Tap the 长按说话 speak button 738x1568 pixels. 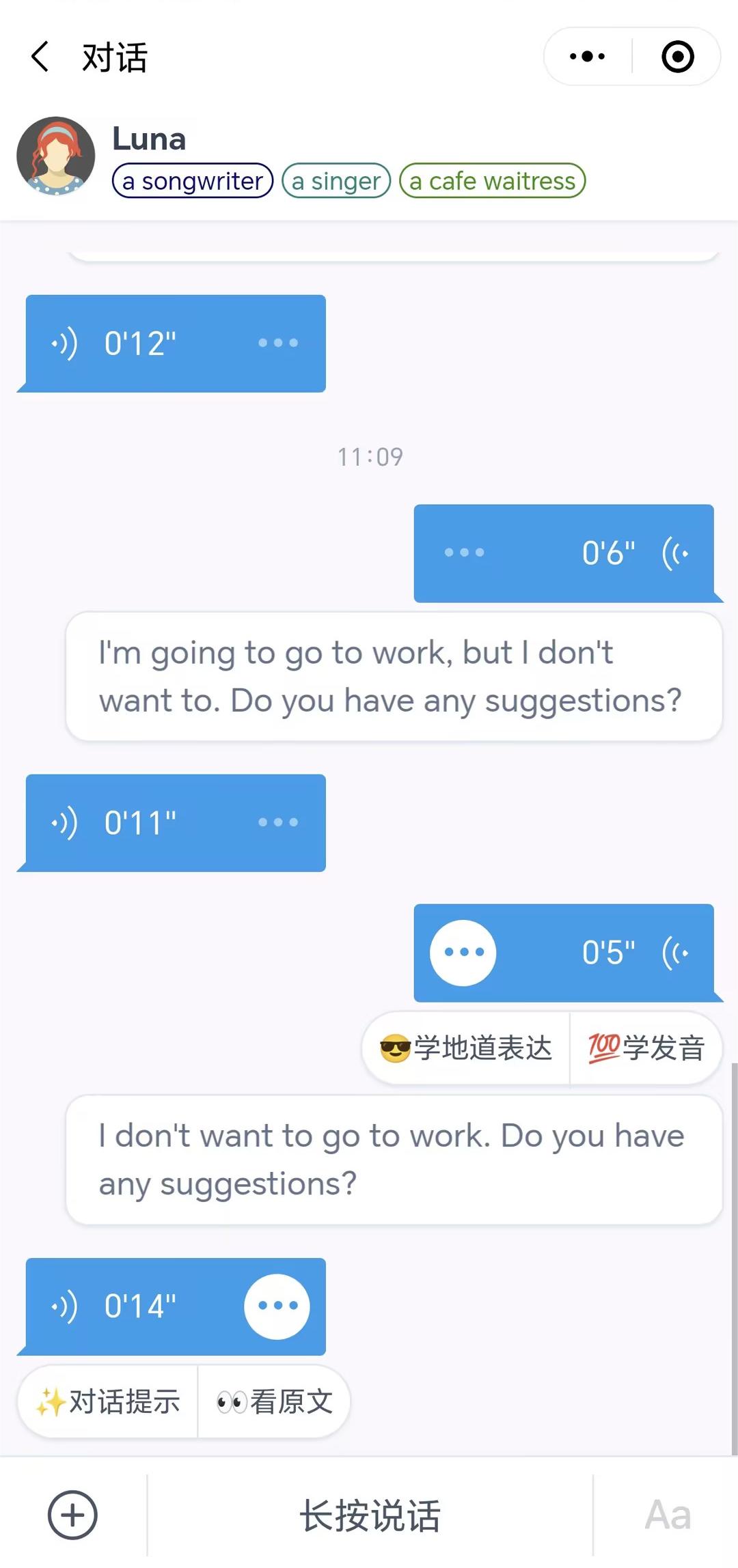click(370, 1515)
